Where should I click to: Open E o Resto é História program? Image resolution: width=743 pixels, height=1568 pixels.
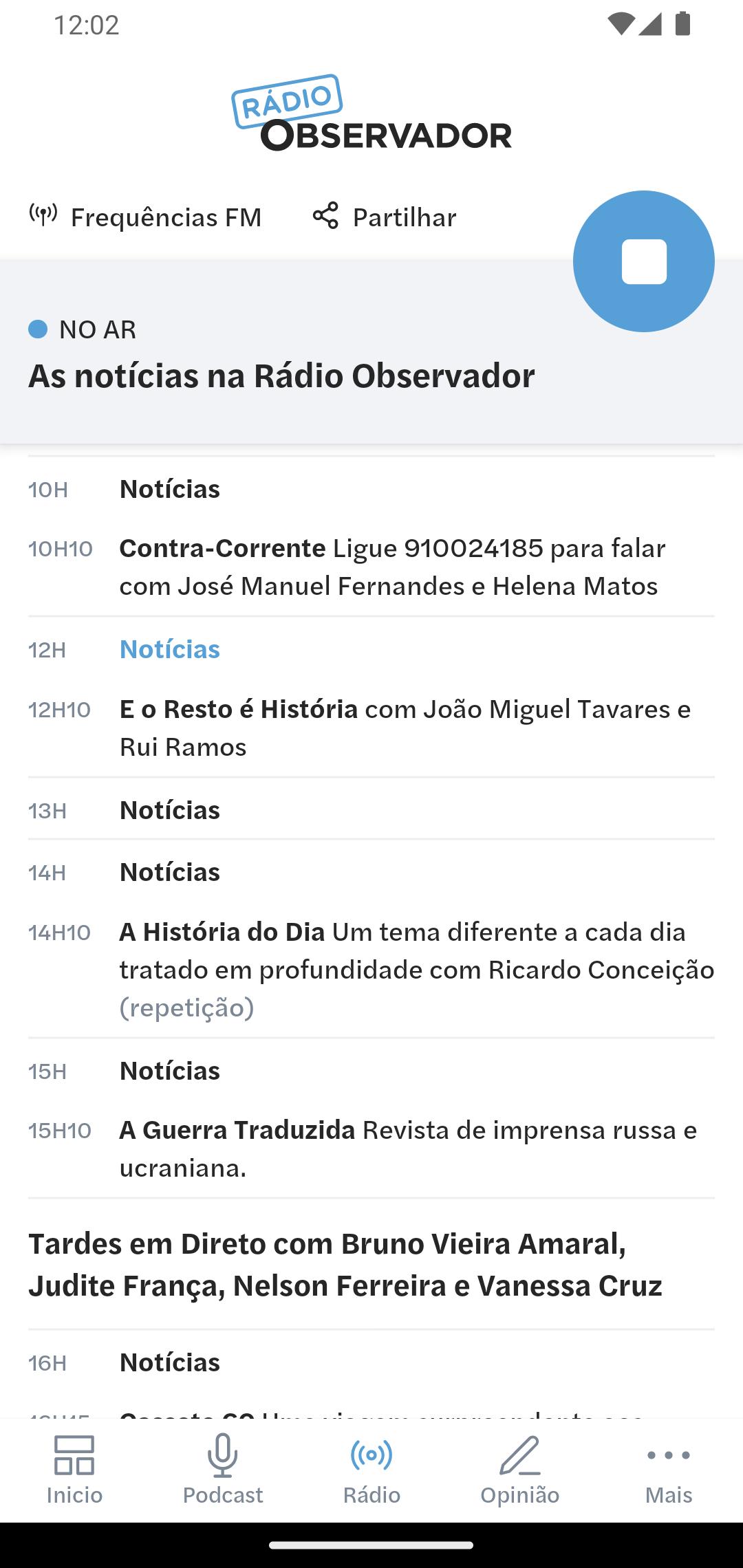[x=371, y=728]
